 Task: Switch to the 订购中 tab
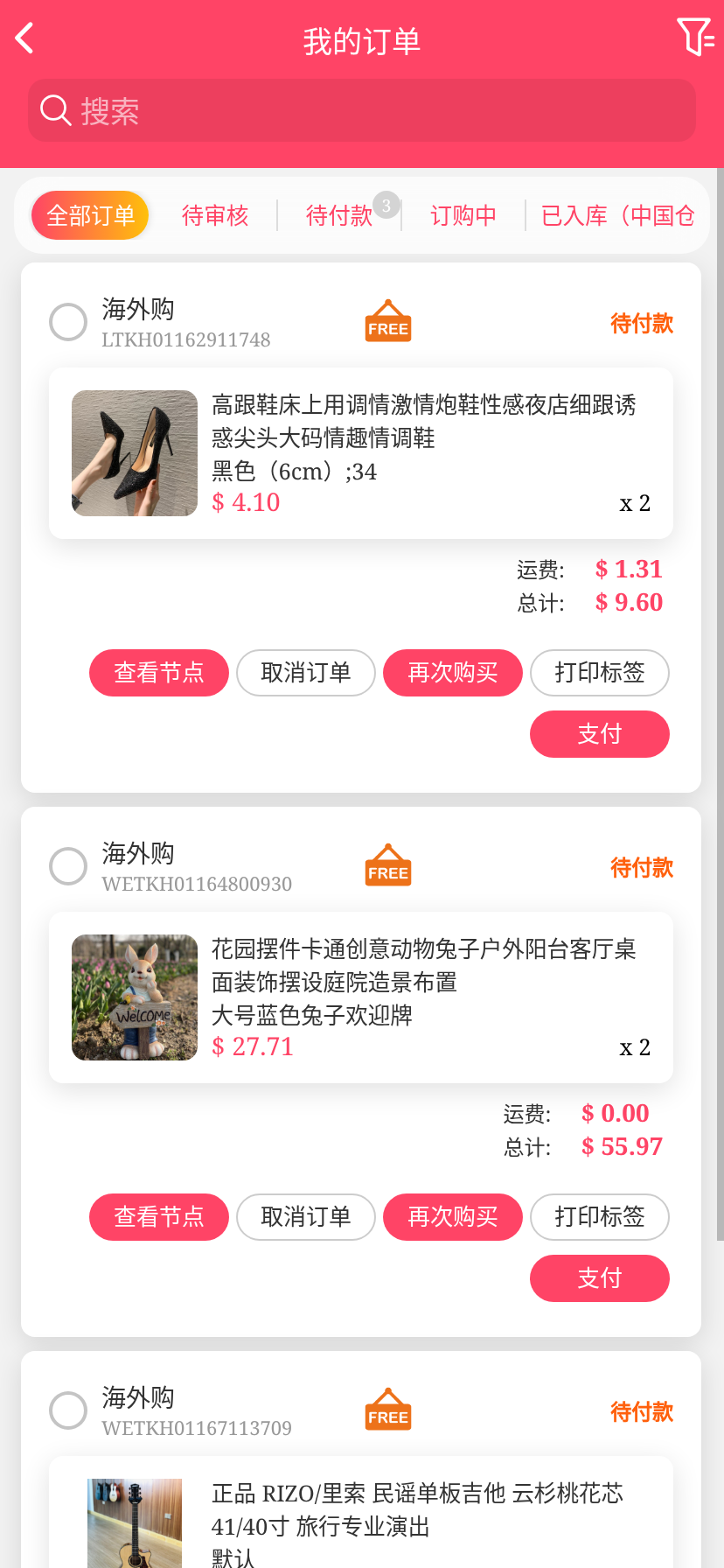click(463, 215)
